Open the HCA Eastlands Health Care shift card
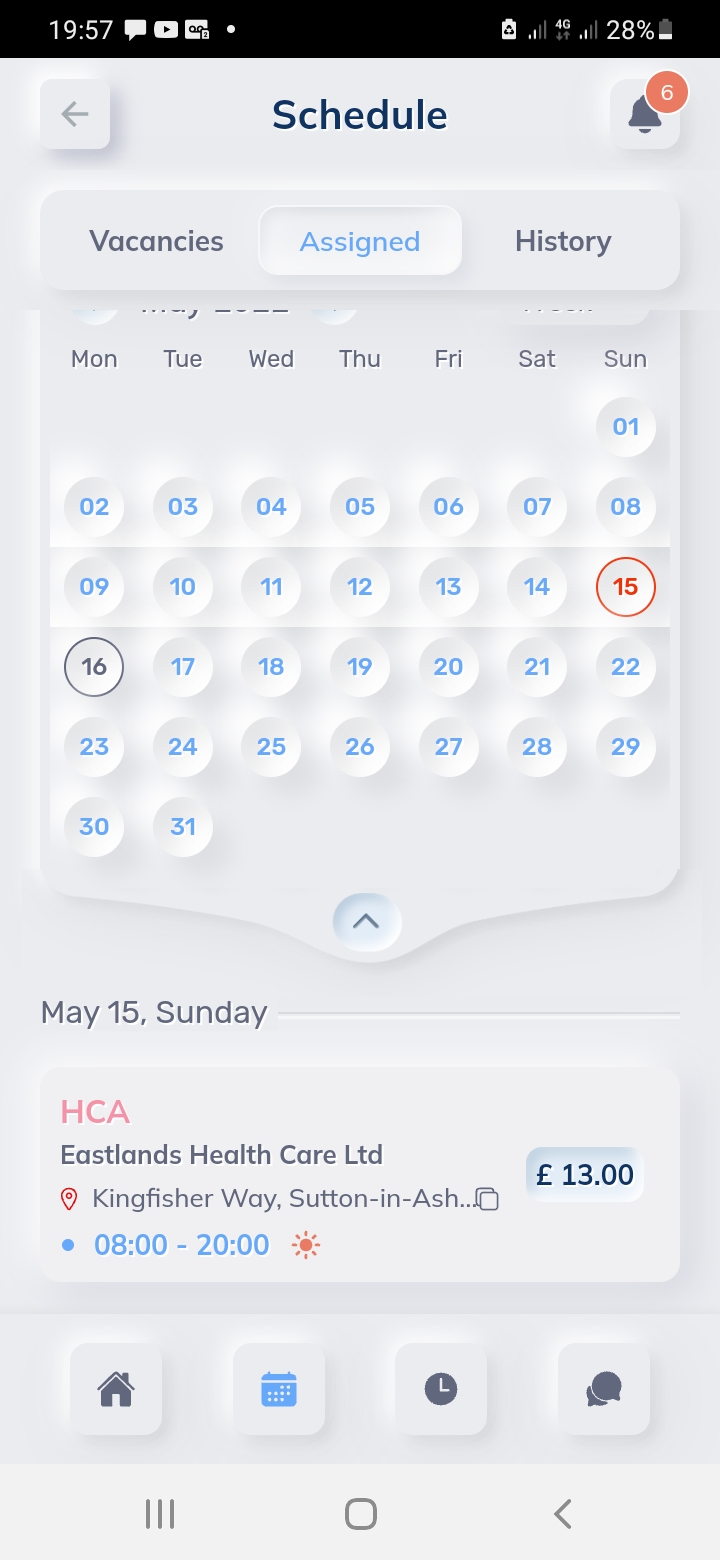Viewport: 720px width, 1560px height. tap(360, 1175)
